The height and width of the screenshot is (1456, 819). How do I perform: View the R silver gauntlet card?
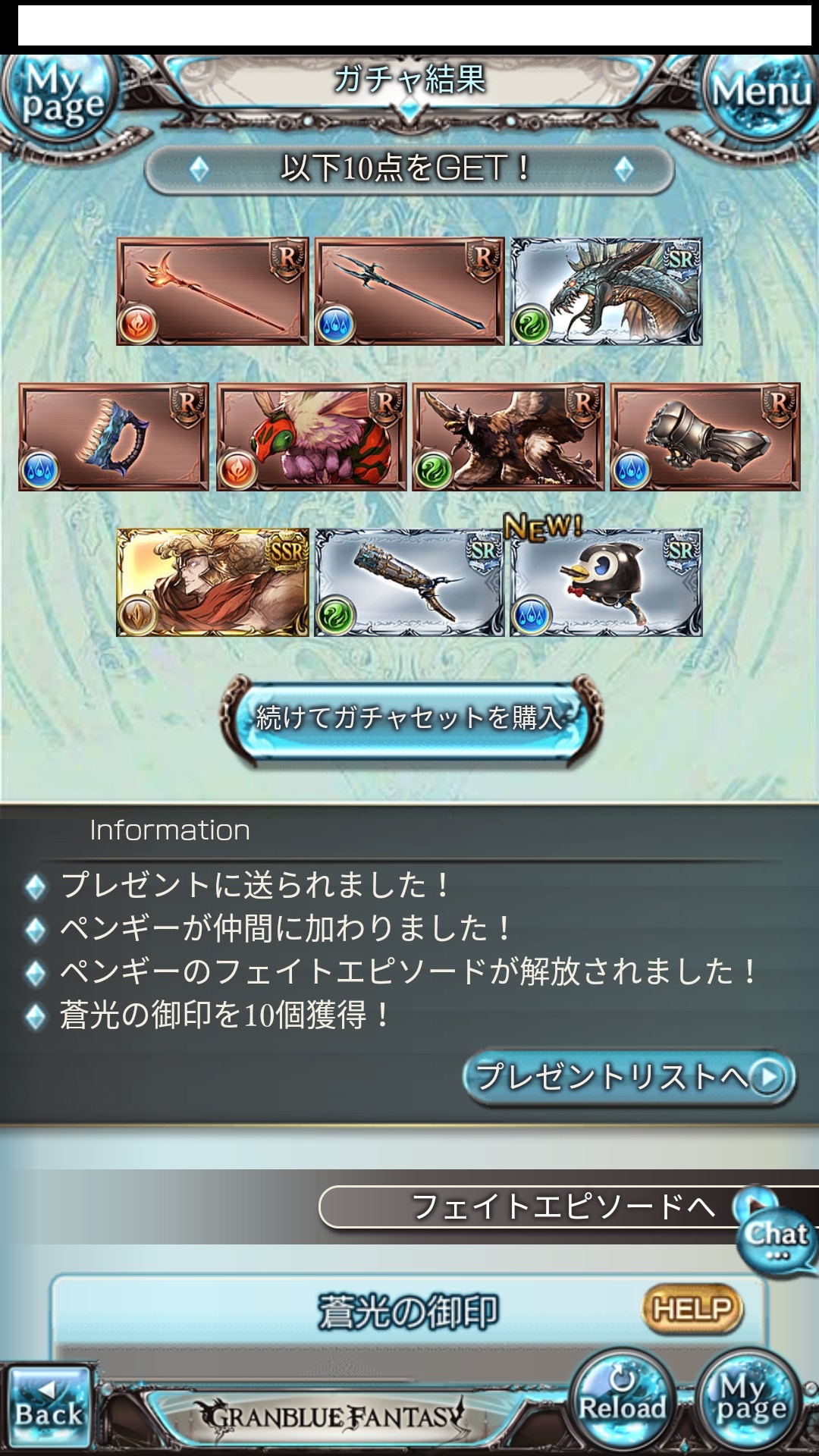(705, 438)
